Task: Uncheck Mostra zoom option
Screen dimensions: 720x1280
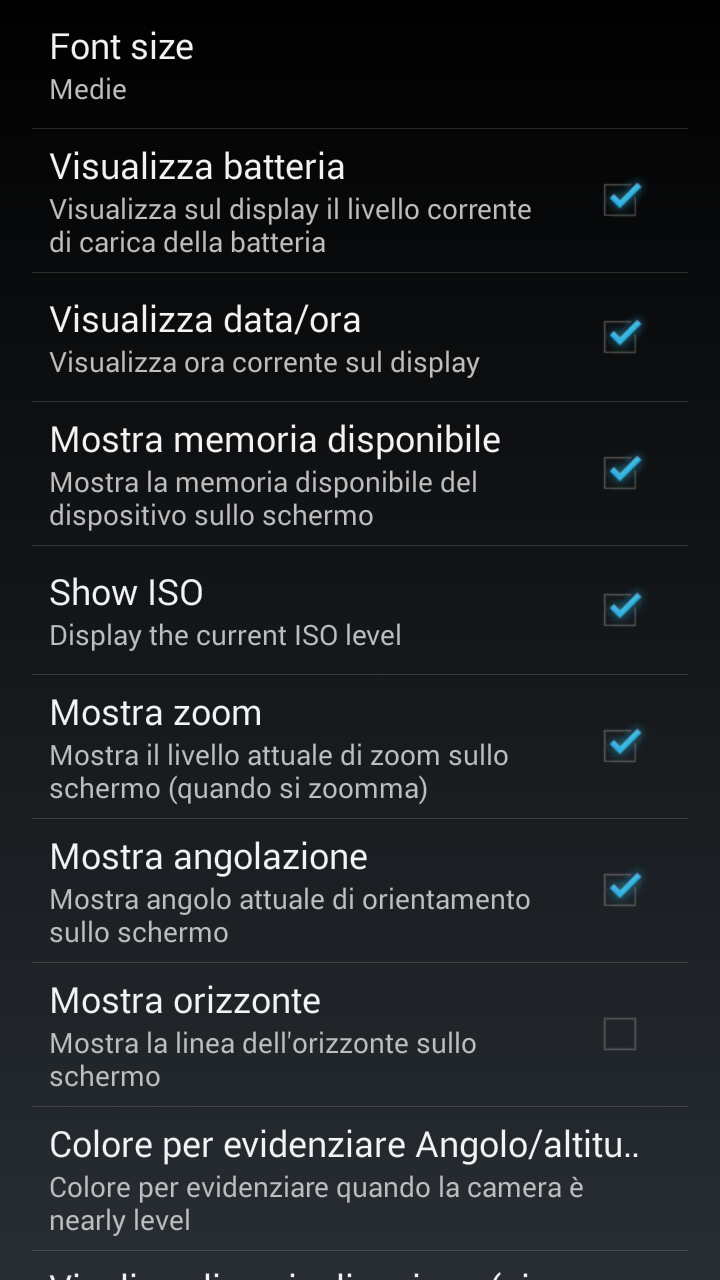Action: tap(620, 746)
